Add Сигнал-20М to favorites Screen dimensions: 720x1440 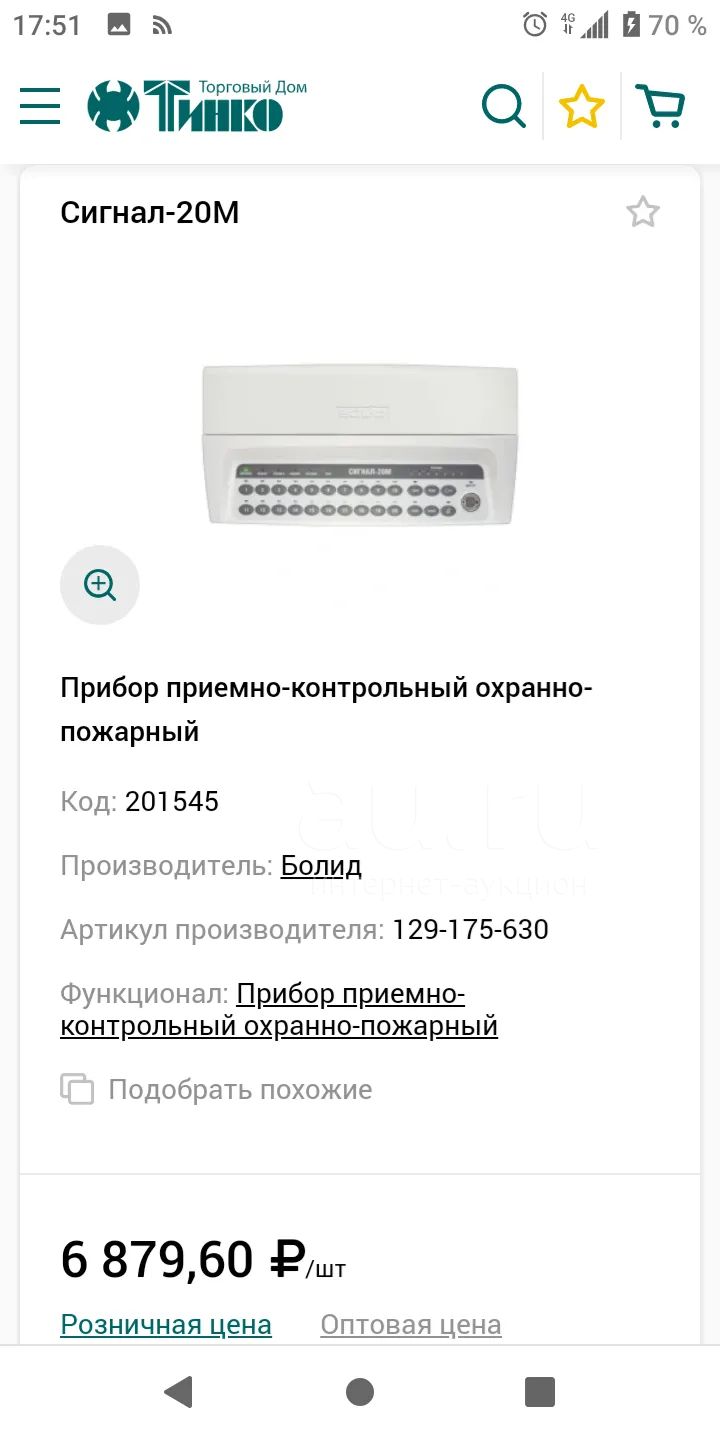(643, 212)
